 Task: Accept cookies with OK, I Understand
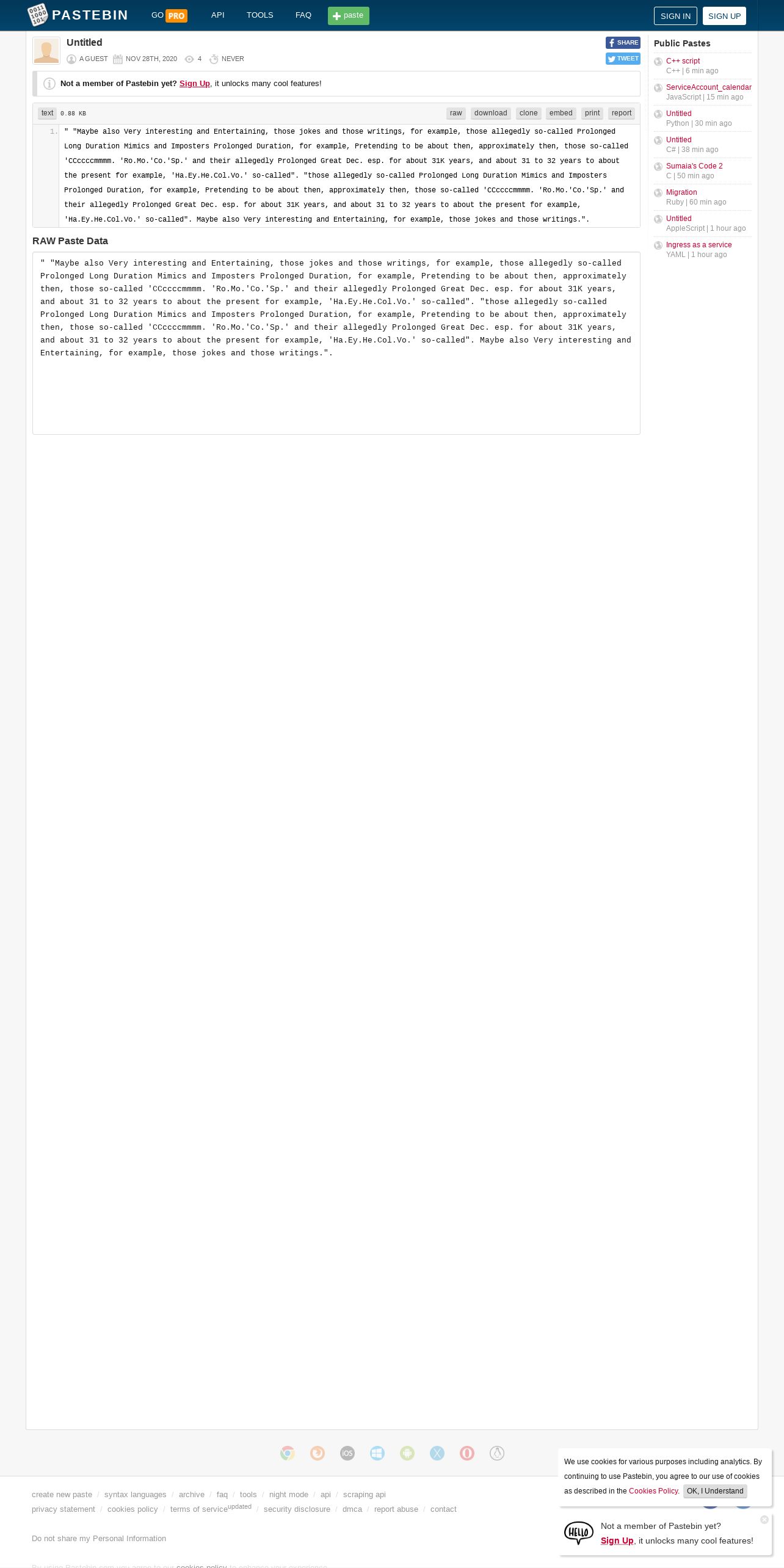pyautogui.click(x=715, y=1491)
